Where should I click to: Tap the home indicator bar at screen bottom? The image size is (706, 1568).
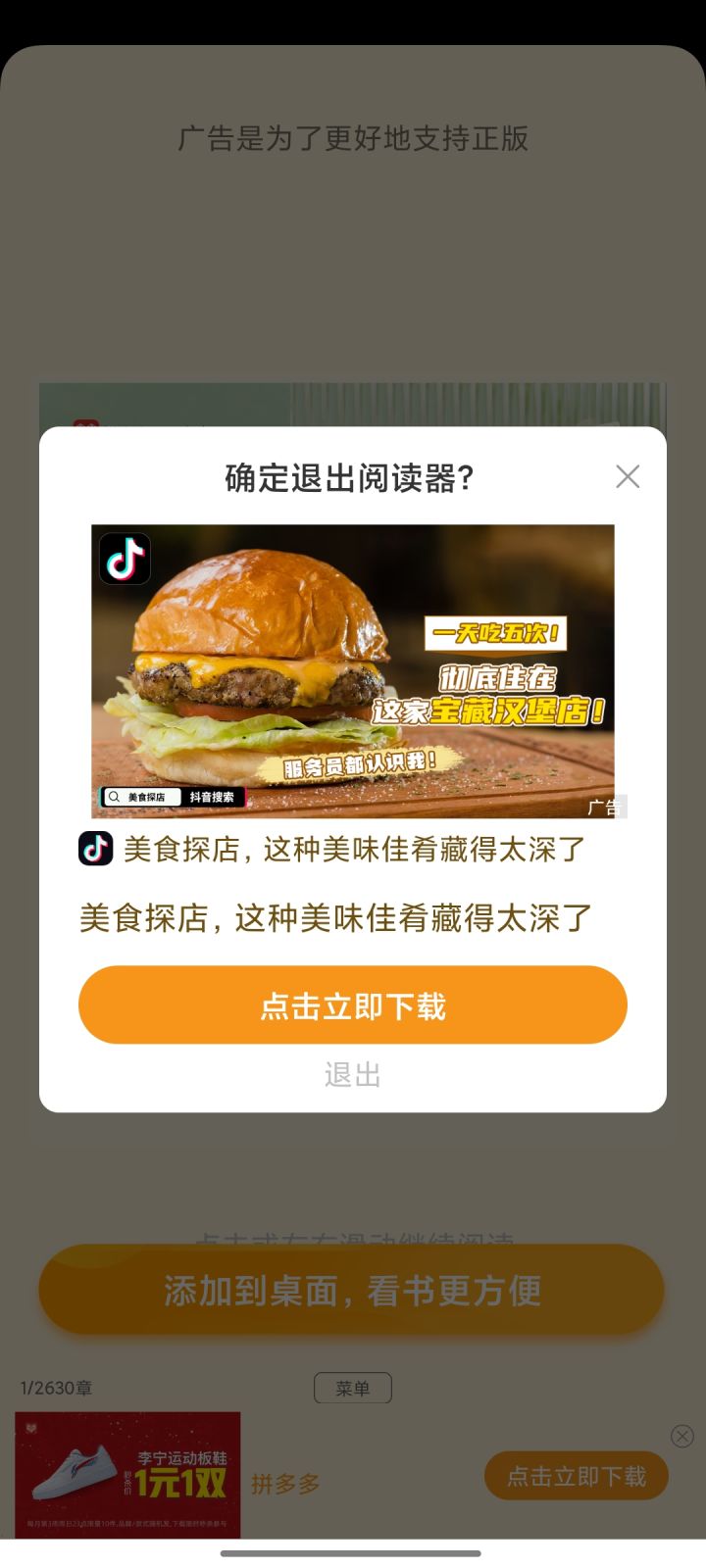click(x=353, y=1552)
